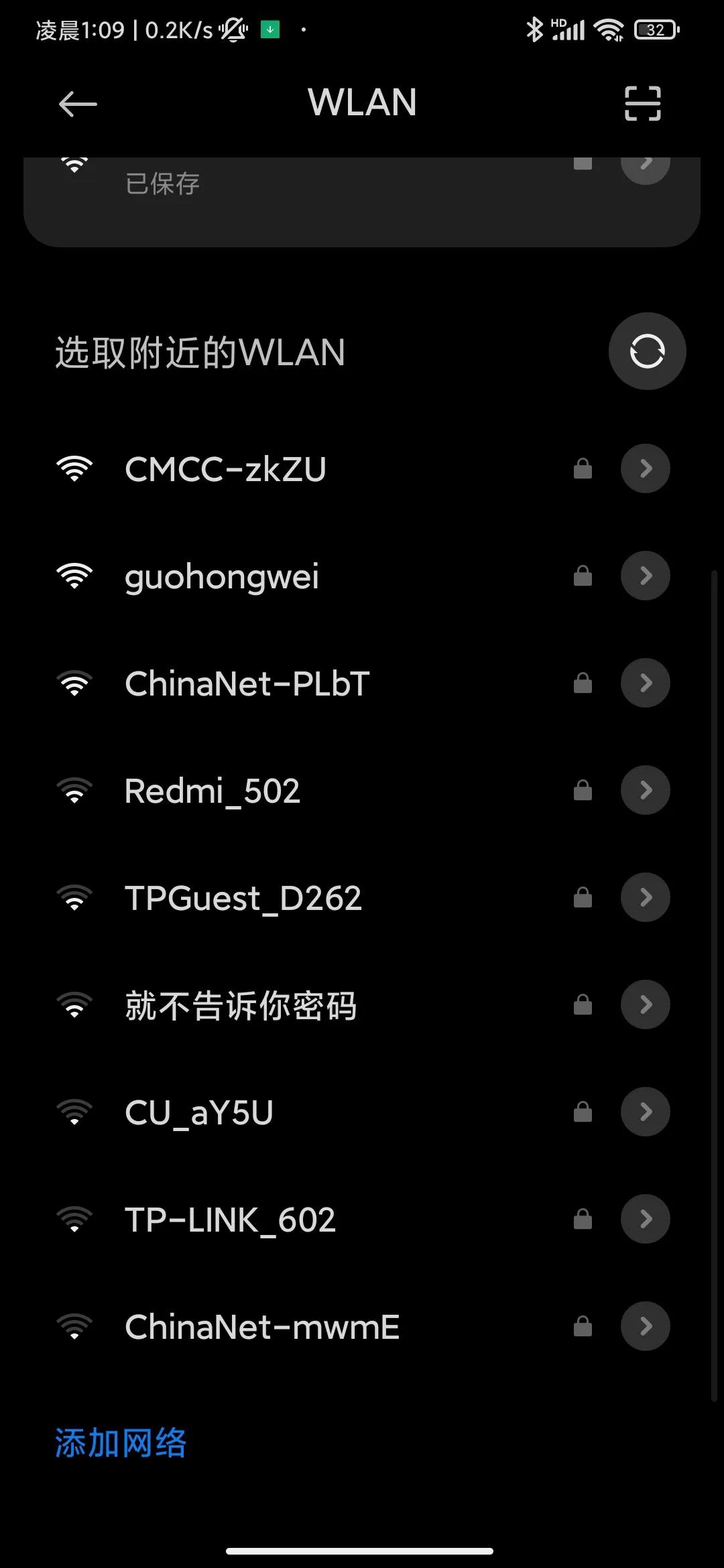Tap the Wi-Fi signal icon beside Redmi_502

click(75, 791)
